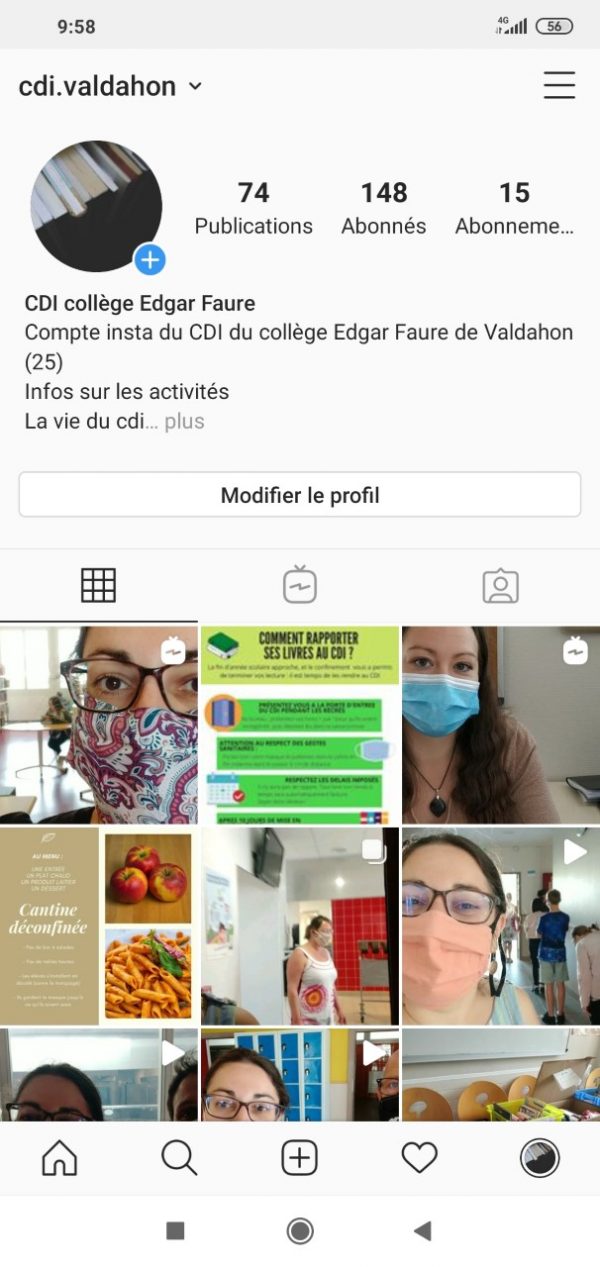Viewport: 600px width, 1267px height.
Task: Go to the home feed
Action: pos(60,1158)
